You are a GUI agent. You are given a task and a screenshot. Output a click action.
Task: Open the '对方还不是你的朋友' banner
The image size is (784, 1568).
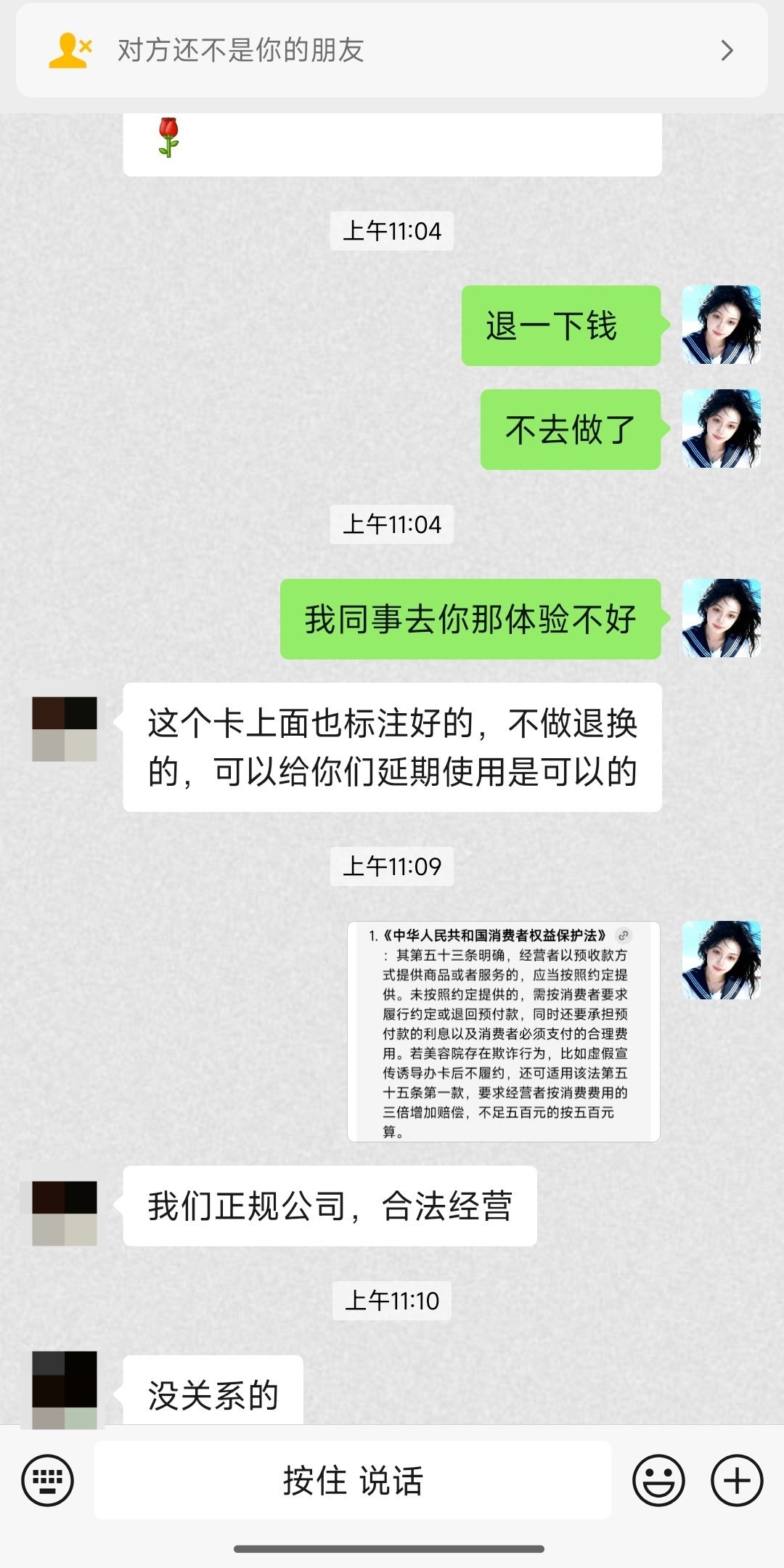point(392,50)
